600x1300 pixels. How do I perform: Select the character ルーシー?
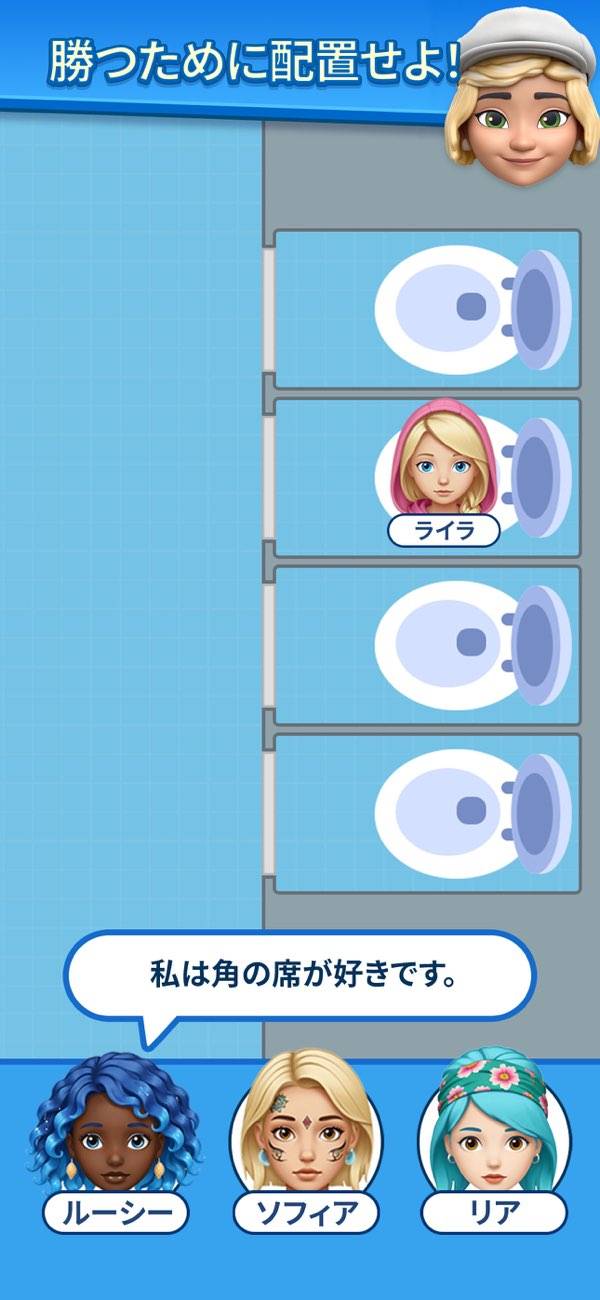click(x=113, y=1140)
